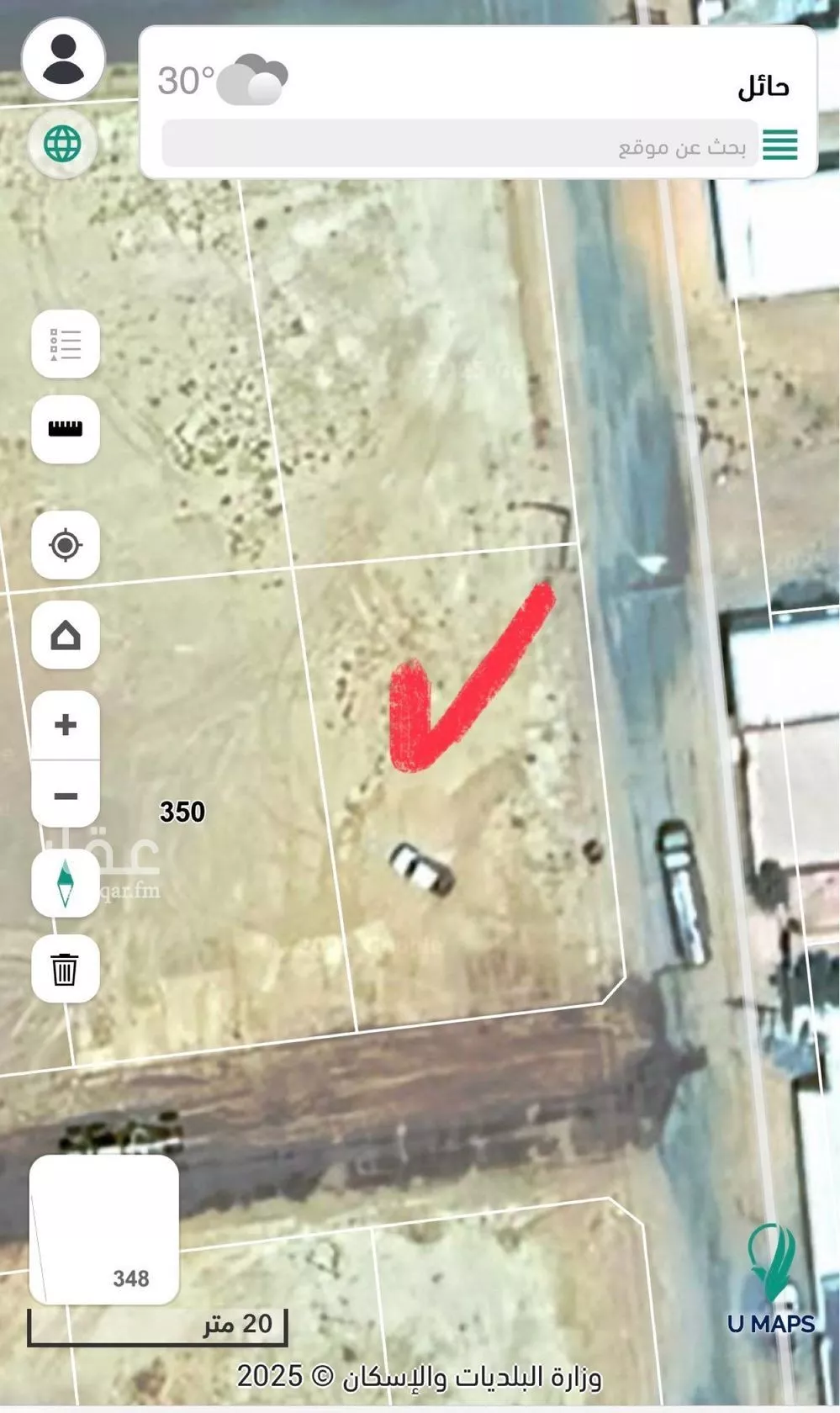Viewport: 840px width, 1413px height.
Task: Open the globe language button
Action: [x=63, y=144]
